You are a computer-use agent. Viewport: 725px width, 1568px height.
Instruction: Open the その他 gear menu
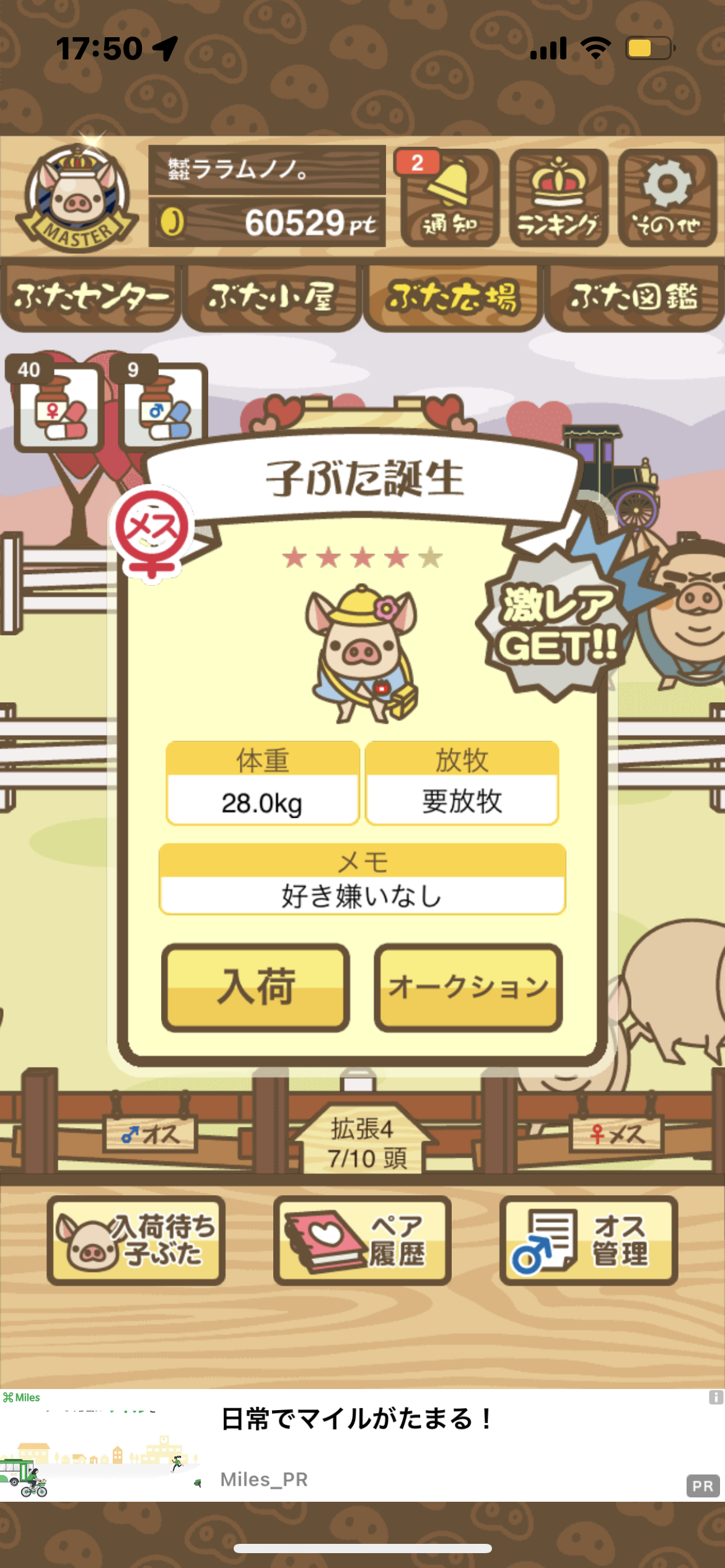[667, 198]
